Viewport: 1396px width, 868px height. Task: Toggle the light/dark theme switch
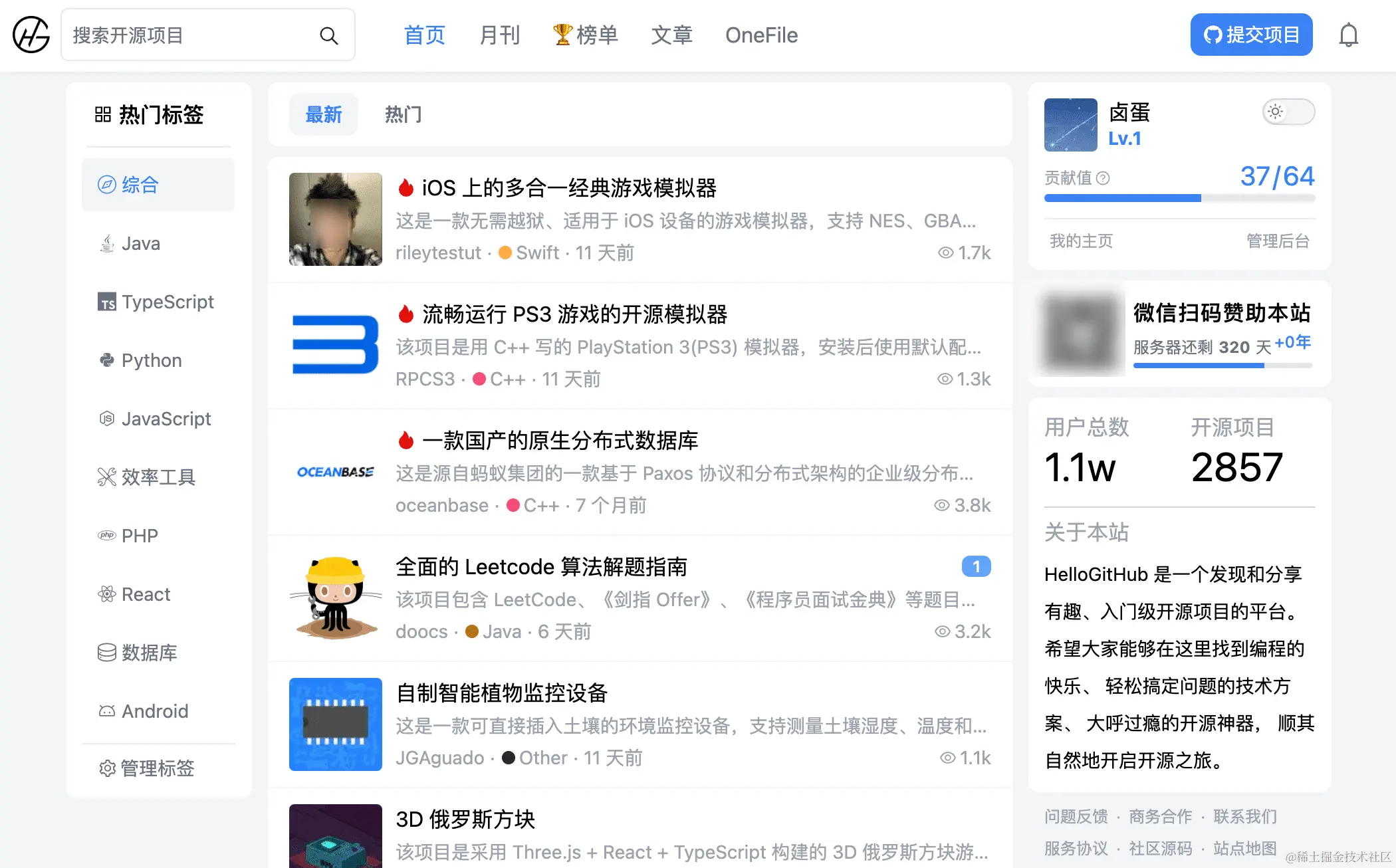tap(1288, 112)
